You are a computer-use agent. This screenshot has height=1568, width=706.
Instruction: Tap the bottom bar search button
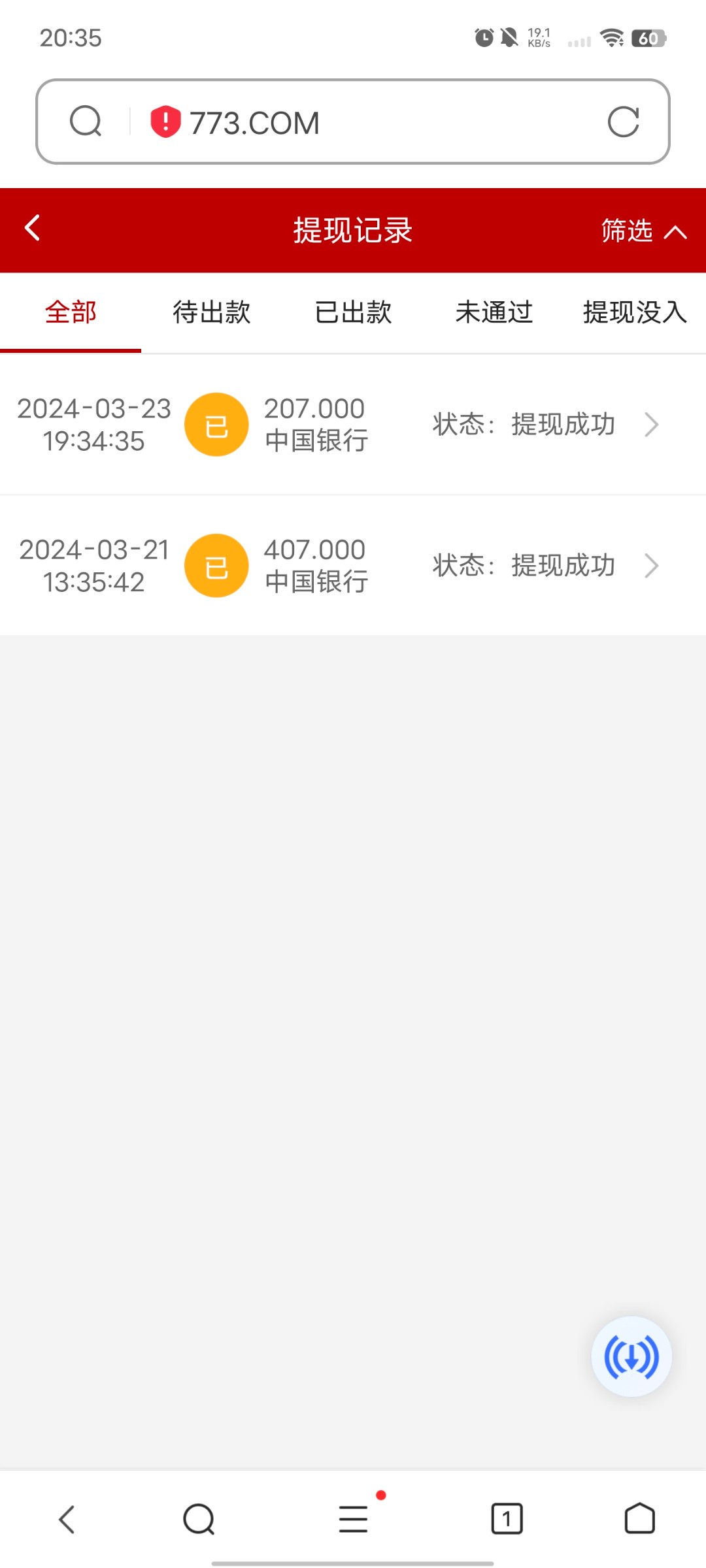[x=199, y=1518]
